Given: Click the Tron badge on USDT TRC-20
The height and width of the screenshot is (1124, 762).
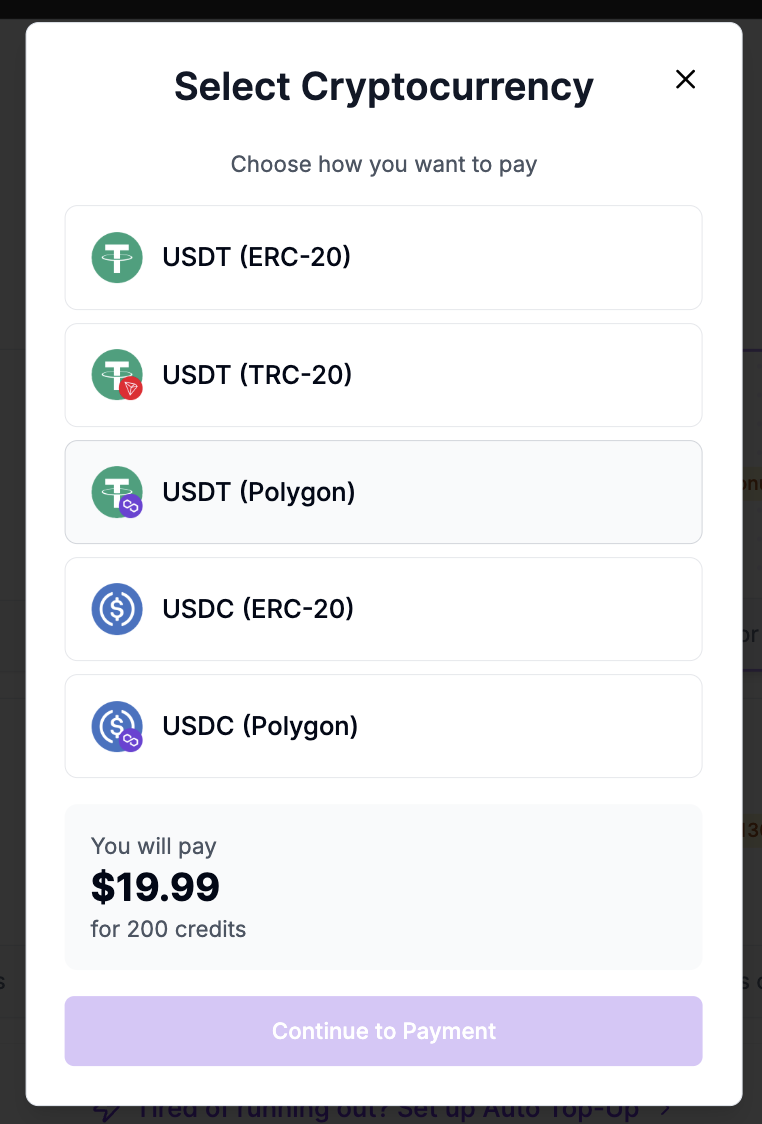Looking at the screenshot, I should (x=129, y=387).
